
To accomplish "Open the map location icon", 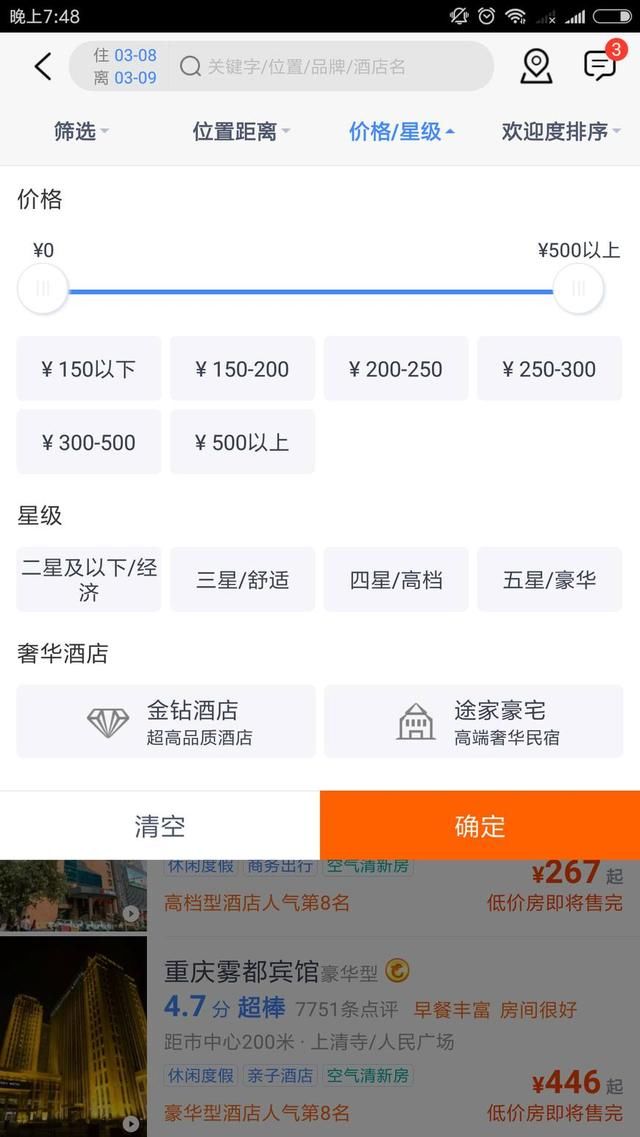I will click(536, 67).
